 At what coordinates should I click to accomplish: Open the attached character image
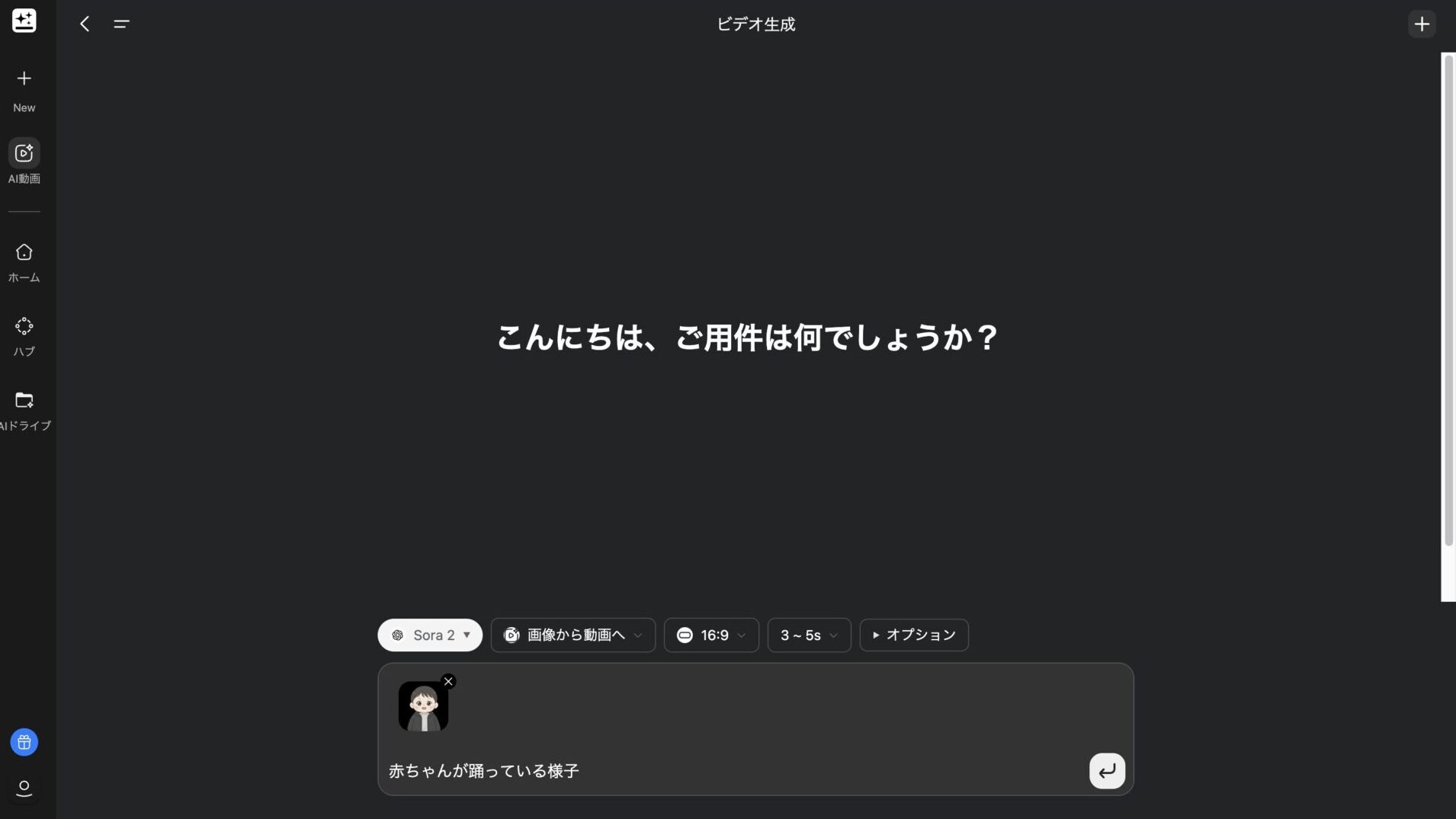coord(423,707)
